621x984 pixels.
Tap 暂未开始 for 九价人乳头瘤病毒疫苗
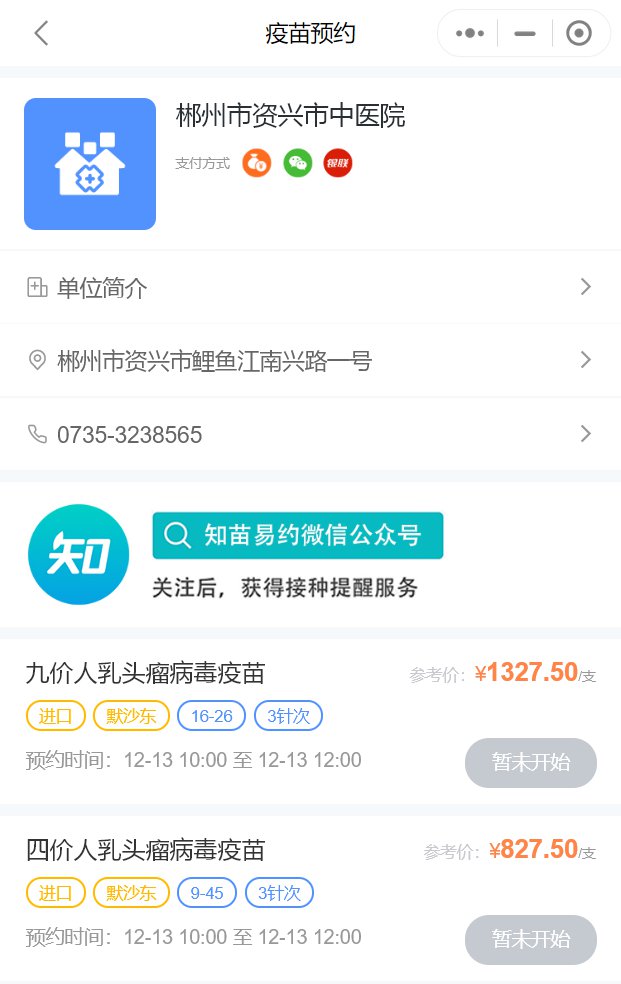coord(530,763)
